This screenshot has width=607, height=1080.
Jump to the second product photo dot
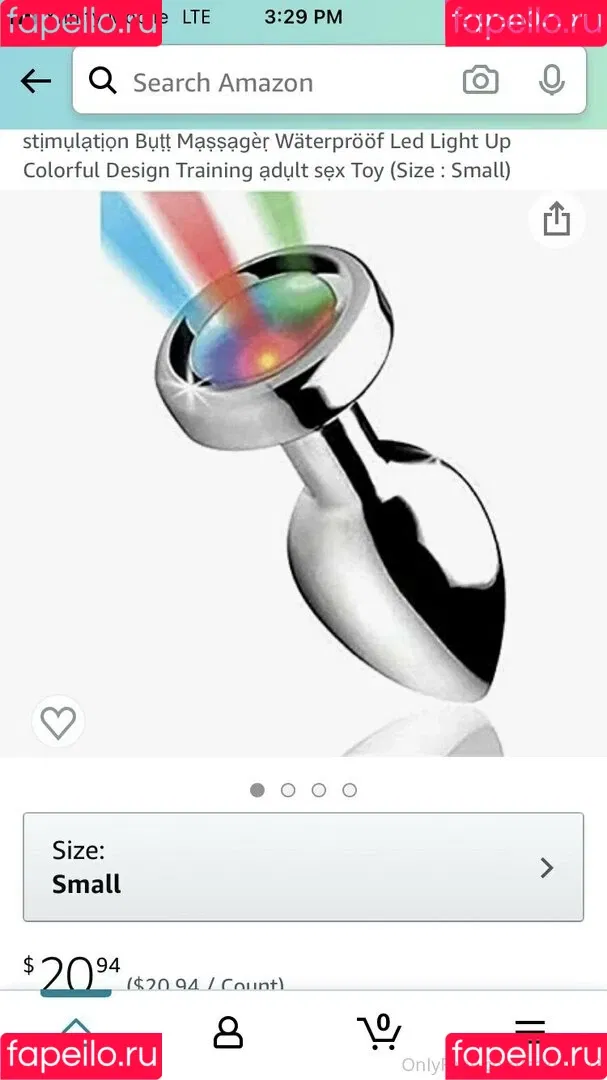[288, 790]
